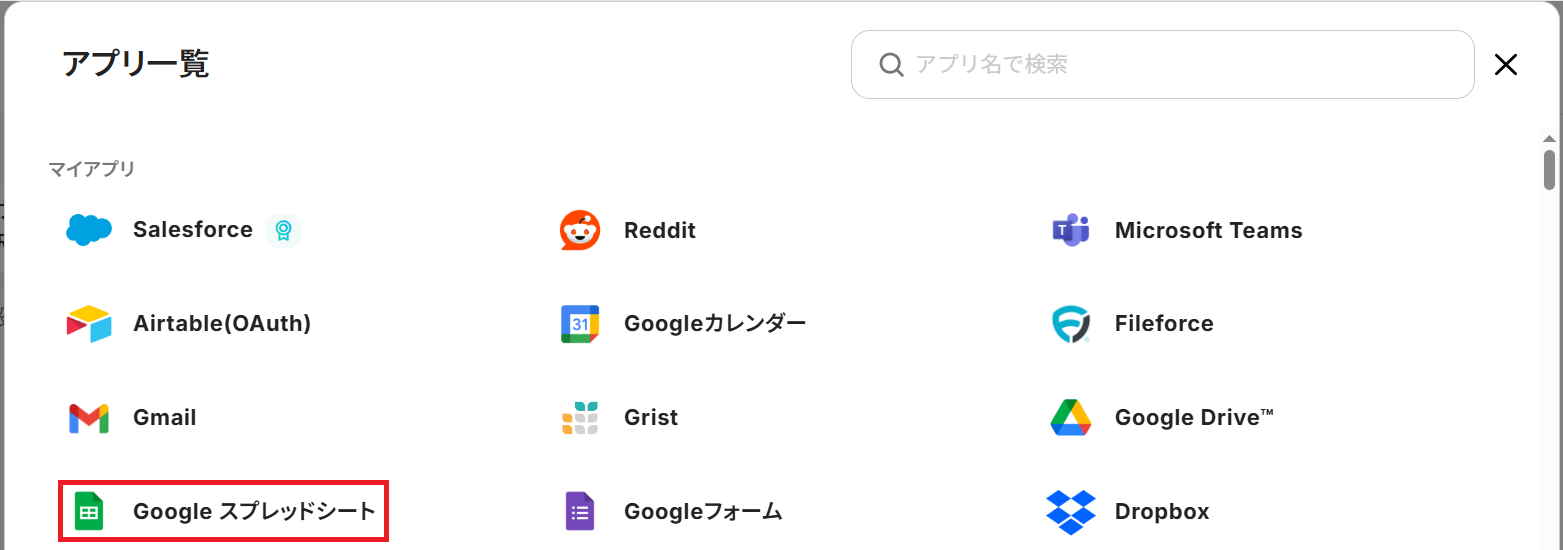Choose the Grist app

(x=650, y=418)
